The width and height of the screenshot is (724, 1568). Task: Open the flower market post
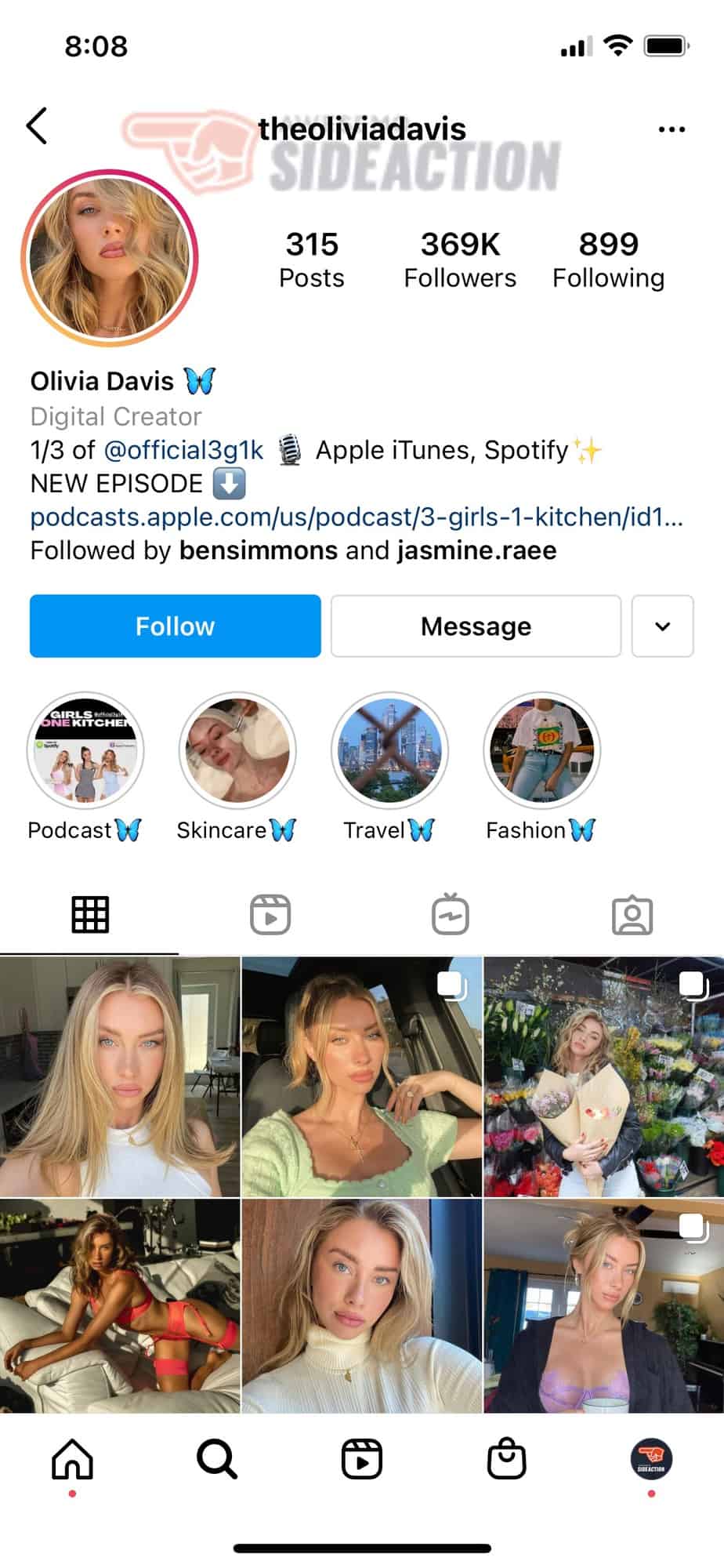[x=603, y=1076]
